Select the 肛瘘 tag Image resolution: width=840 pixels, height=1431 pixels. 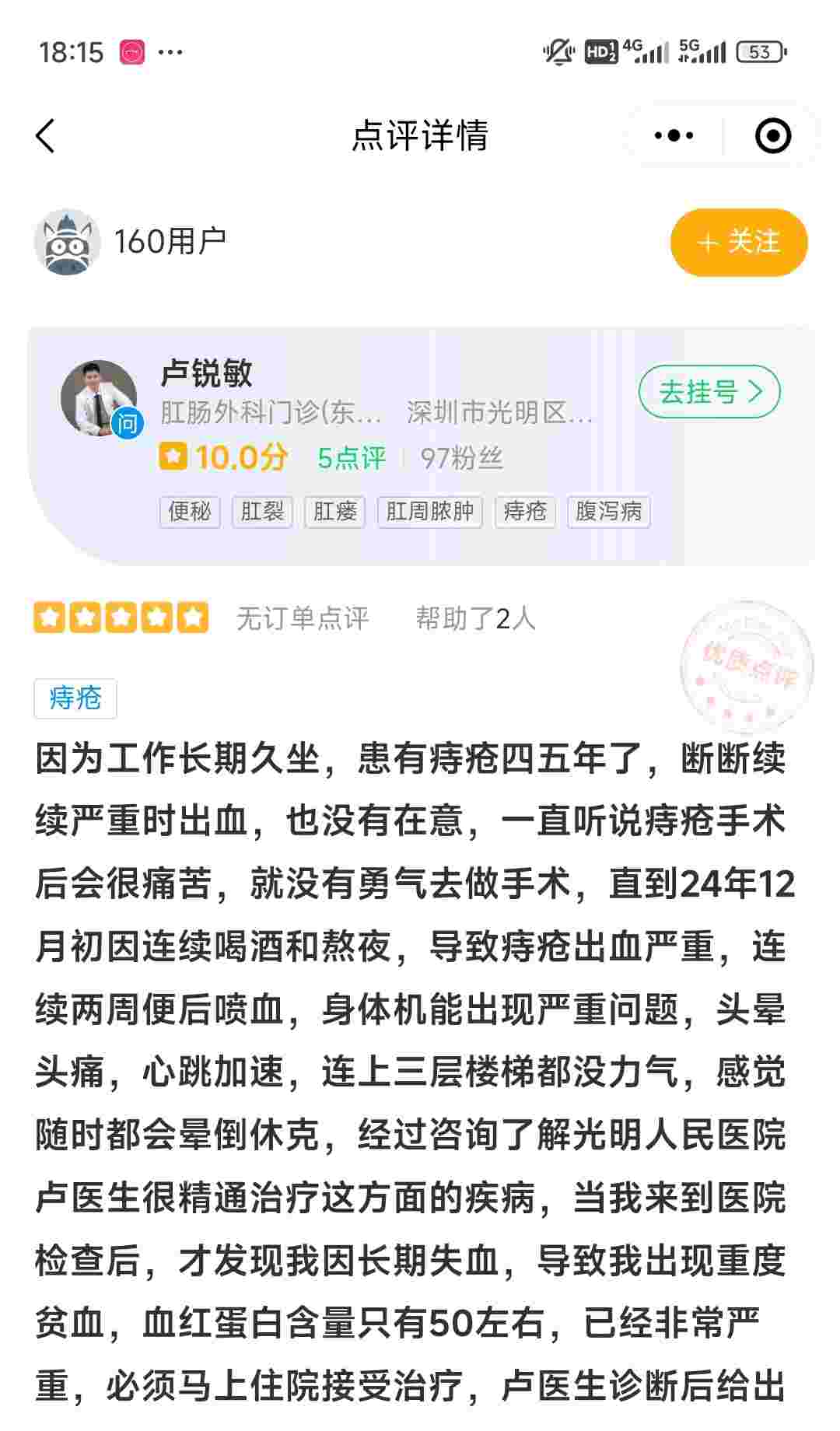pos(334,512)
